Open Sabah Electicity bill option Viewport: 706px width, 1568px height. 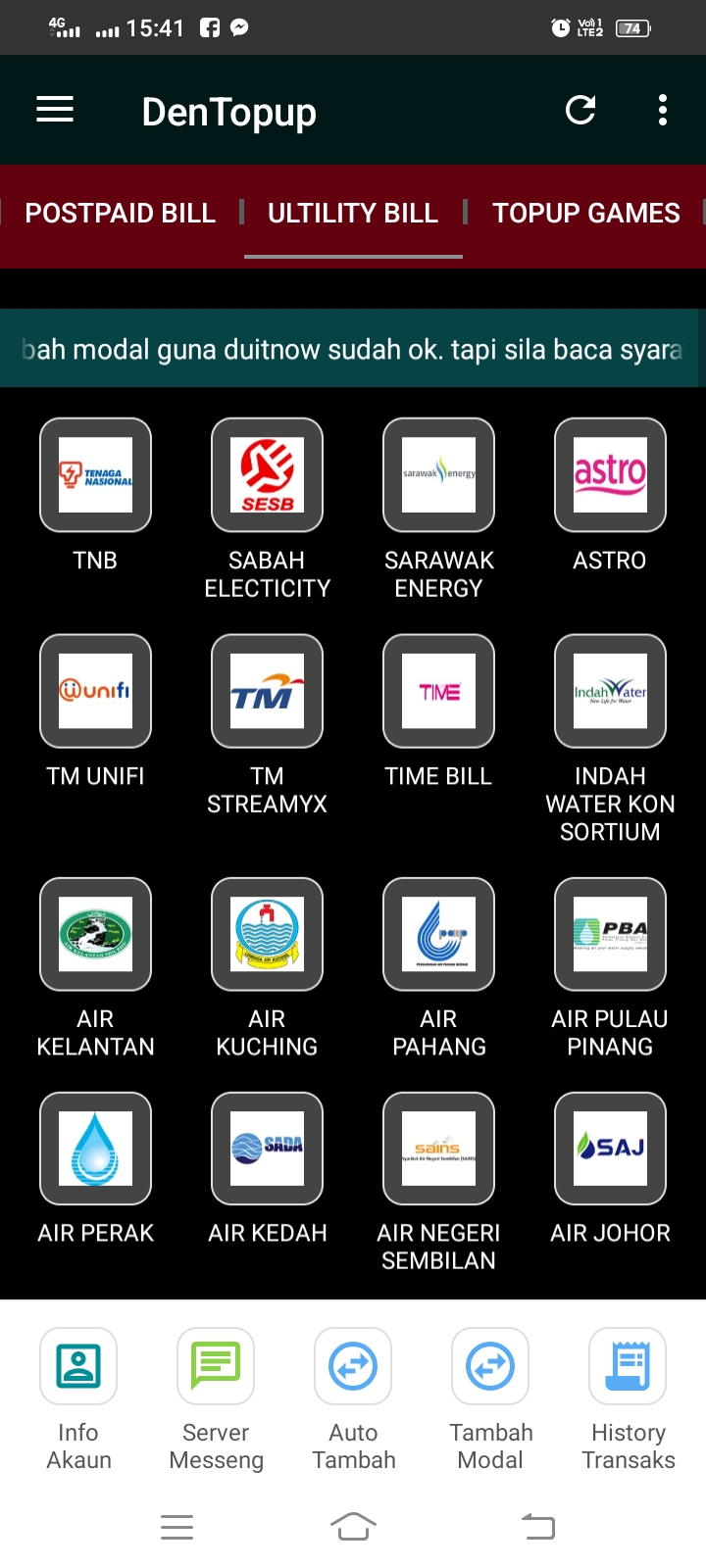(x=267, y=475)
